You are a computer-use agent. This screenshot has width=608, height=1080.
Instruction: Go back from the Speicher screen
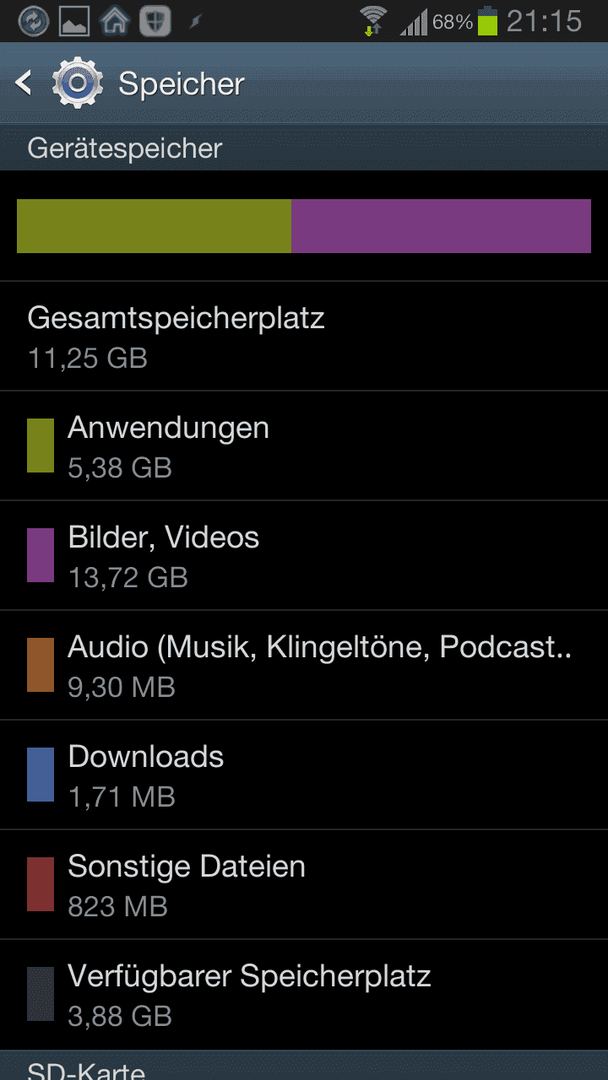[24, 83]
